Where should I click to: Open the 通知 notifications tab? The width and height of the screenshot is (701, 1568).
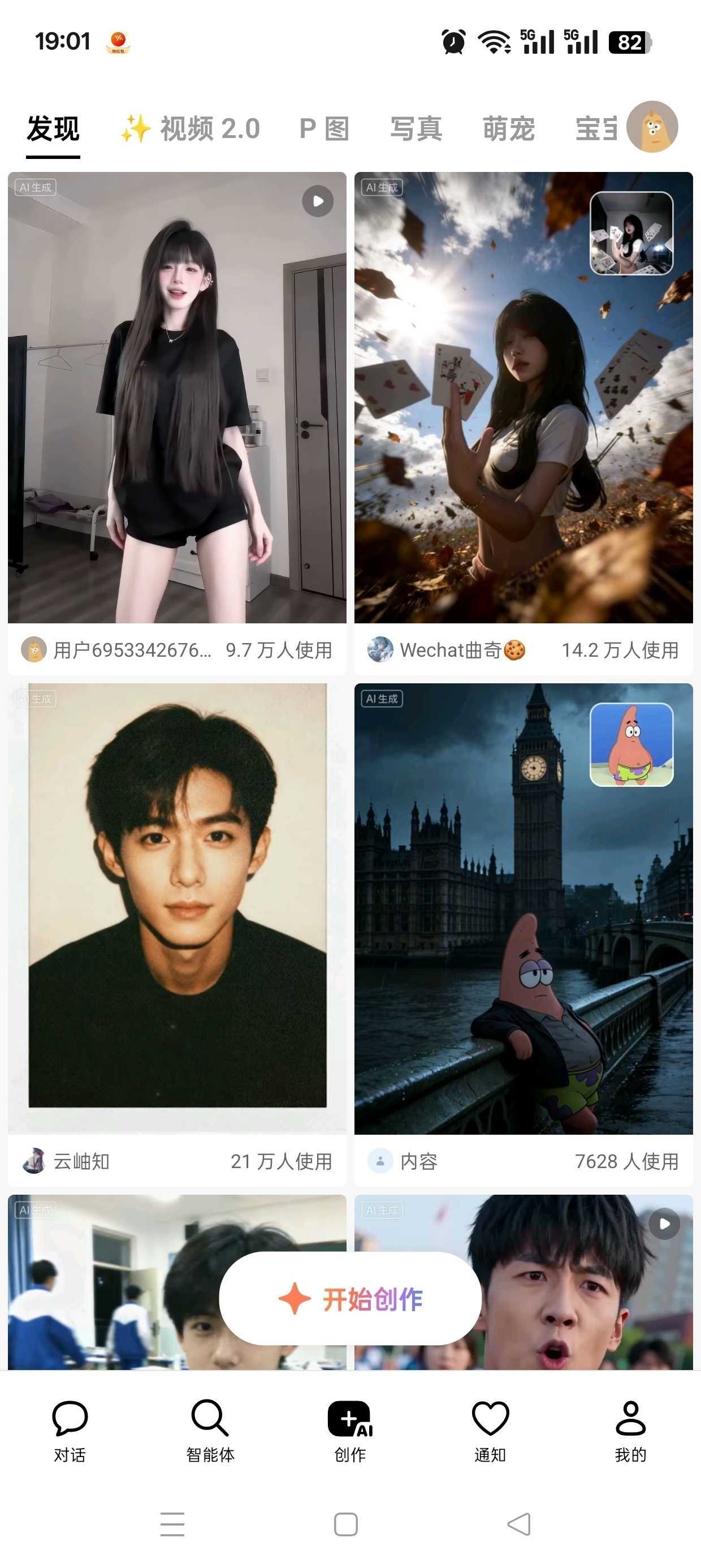point(491,1432)
